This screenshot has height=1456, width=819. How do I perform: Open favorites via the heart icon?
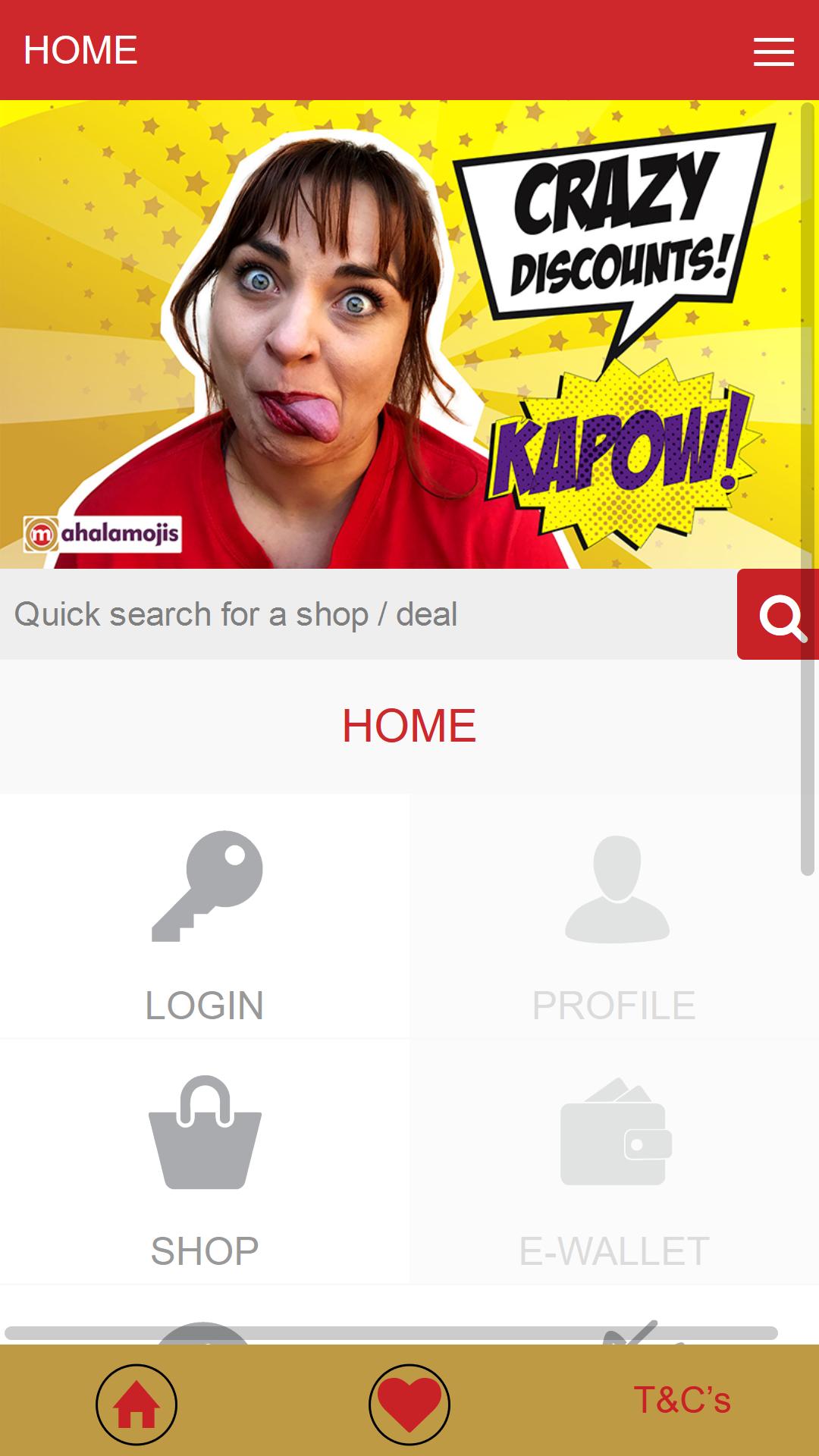tap(409, 1404)
